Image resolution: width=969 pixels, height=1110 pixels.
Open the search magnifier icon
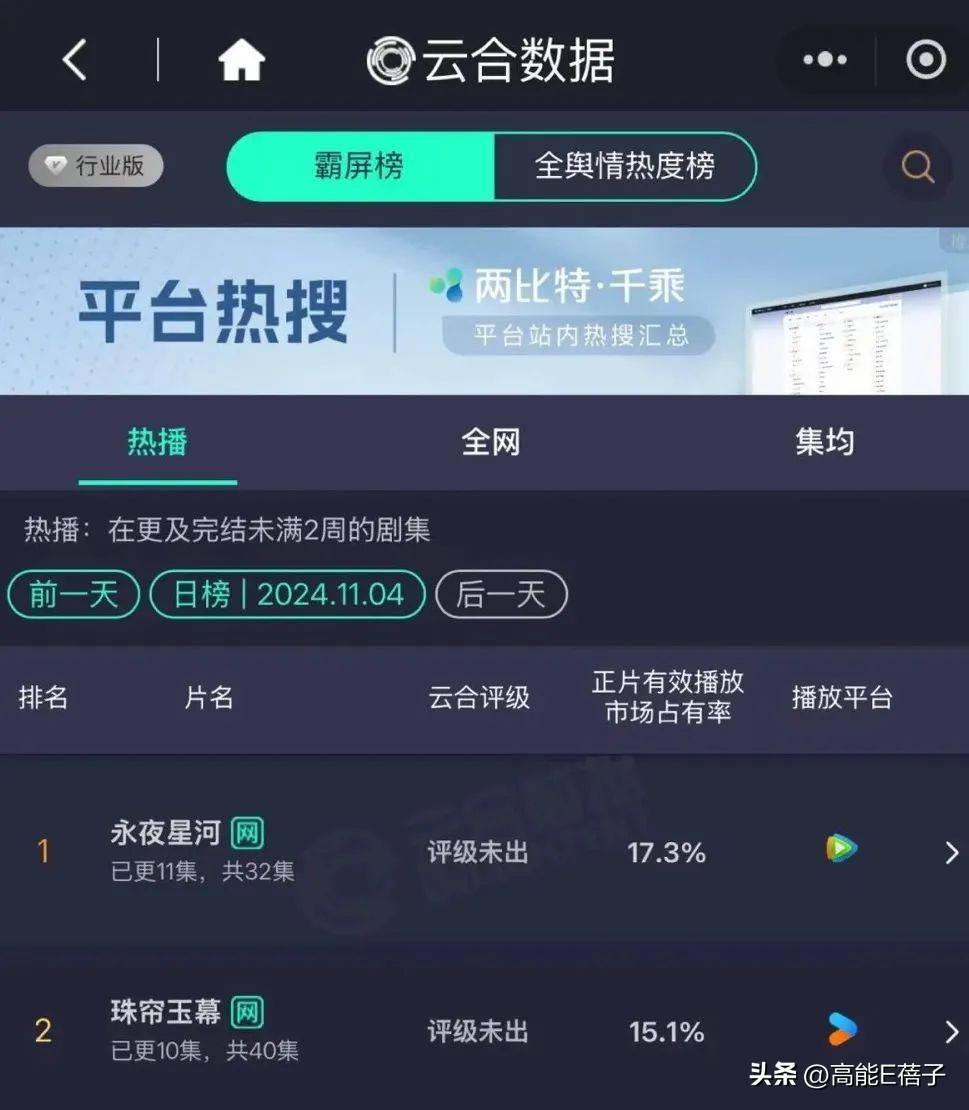[917, 166]
